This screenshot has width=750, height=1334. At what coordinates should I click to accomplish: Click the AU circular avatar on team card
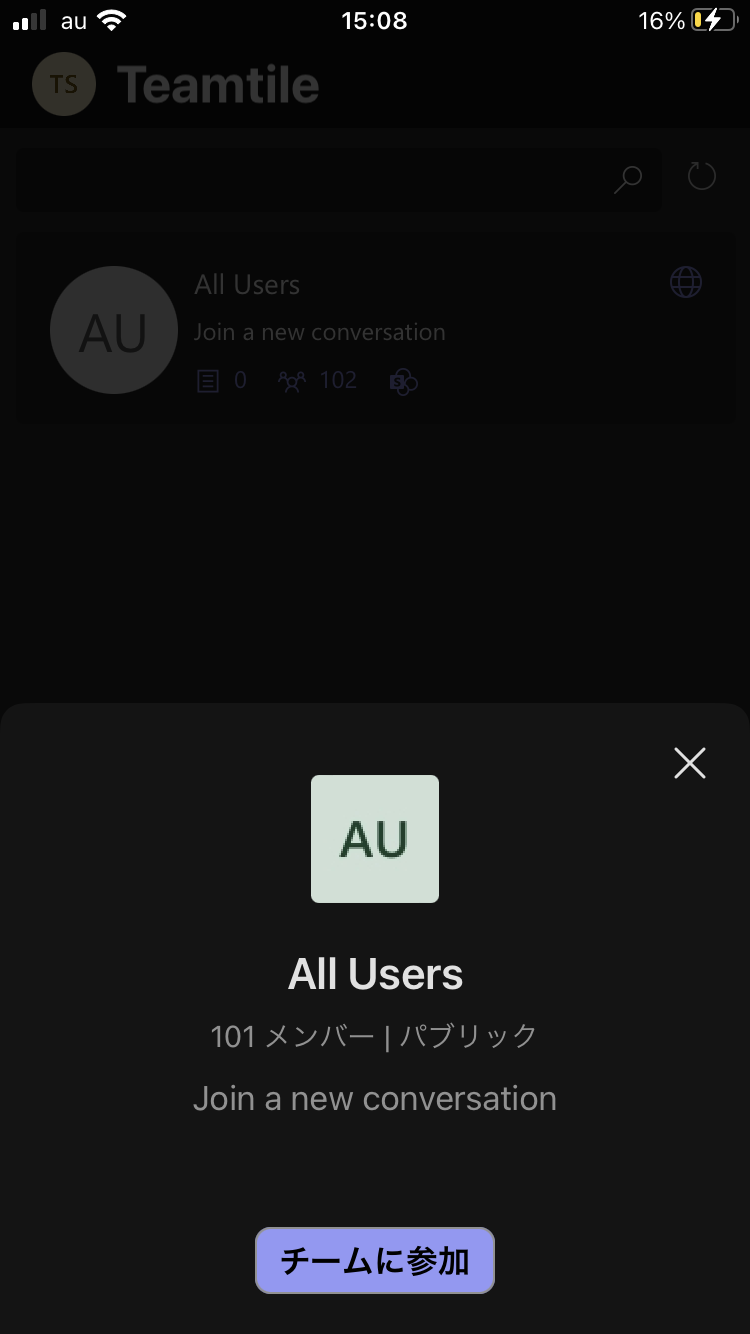pyautogui.click(x=114, y=331)
